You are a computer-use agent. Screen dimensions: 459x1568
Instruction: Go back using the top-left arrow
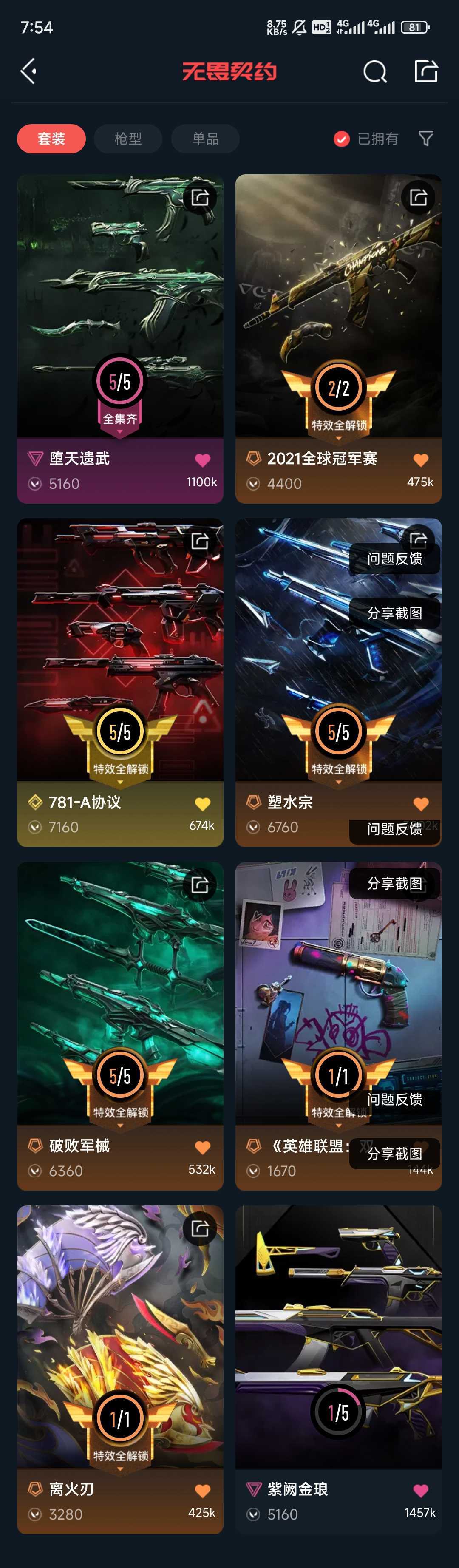click(28, 71)
